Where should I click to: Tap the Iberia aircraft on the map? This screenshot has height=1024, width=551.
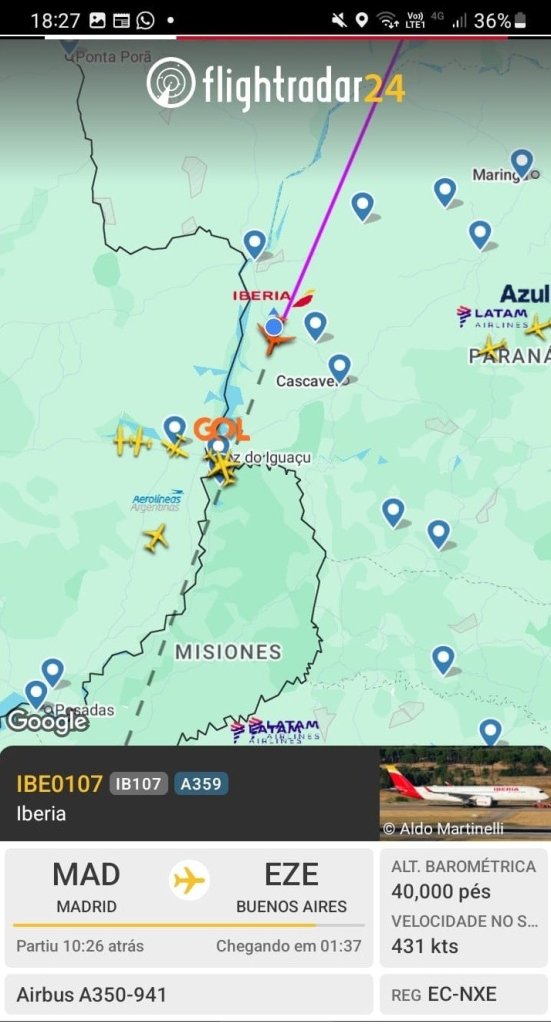coord(276,338)
